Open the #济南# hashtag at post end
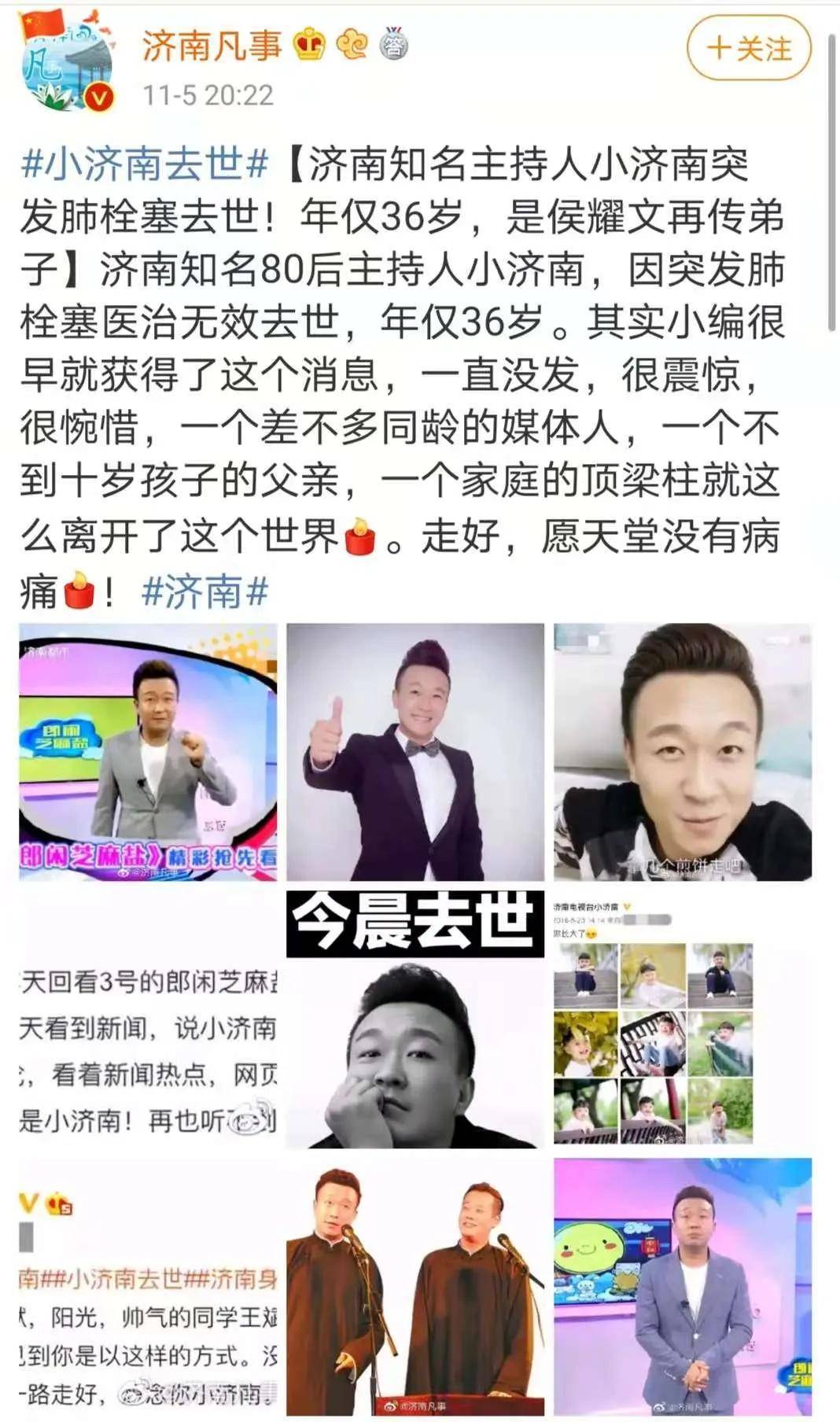Screen dimensions: 840x1422 tap(205, 591)
